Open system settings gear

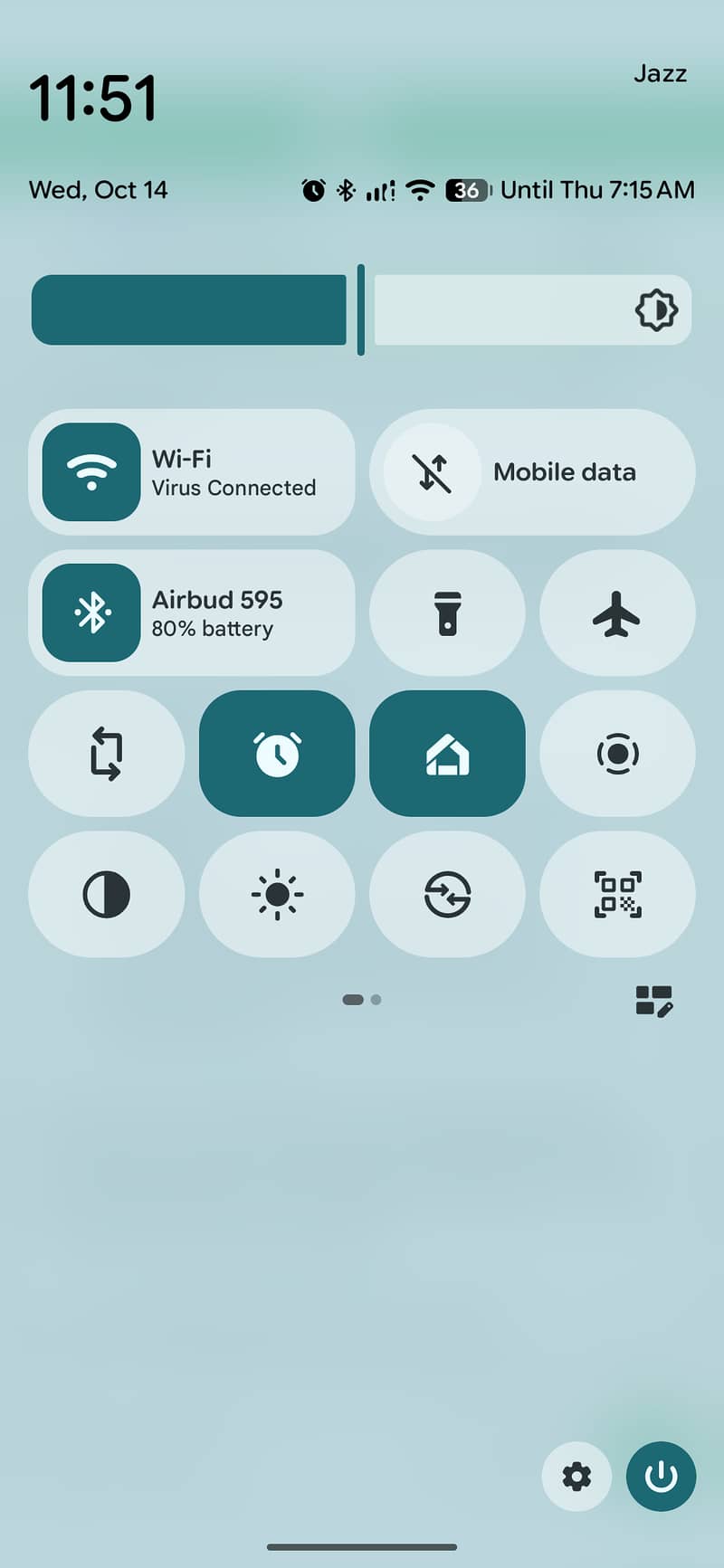coord(576,1477)
